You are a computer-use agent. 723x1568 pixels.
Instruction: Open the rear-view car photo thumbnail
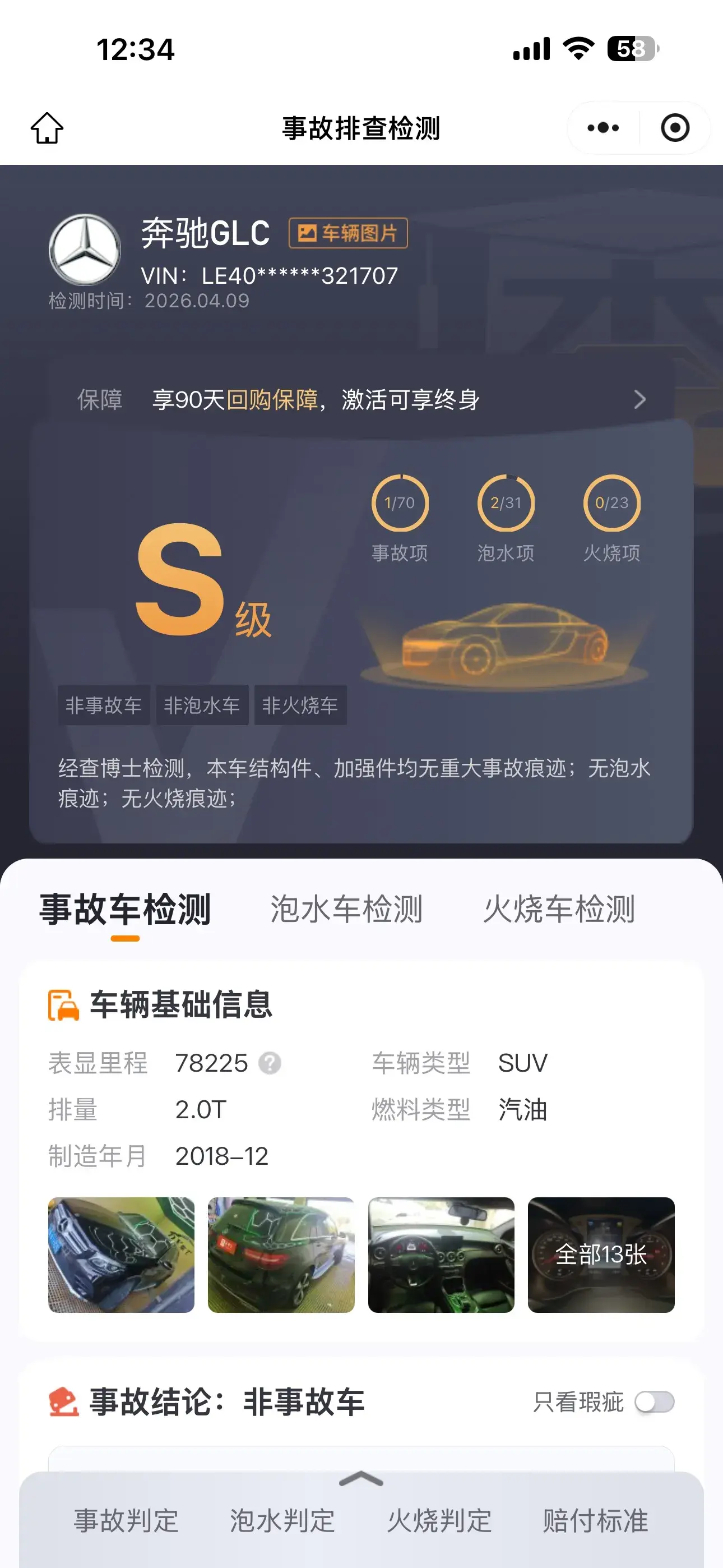(281, 1255)
